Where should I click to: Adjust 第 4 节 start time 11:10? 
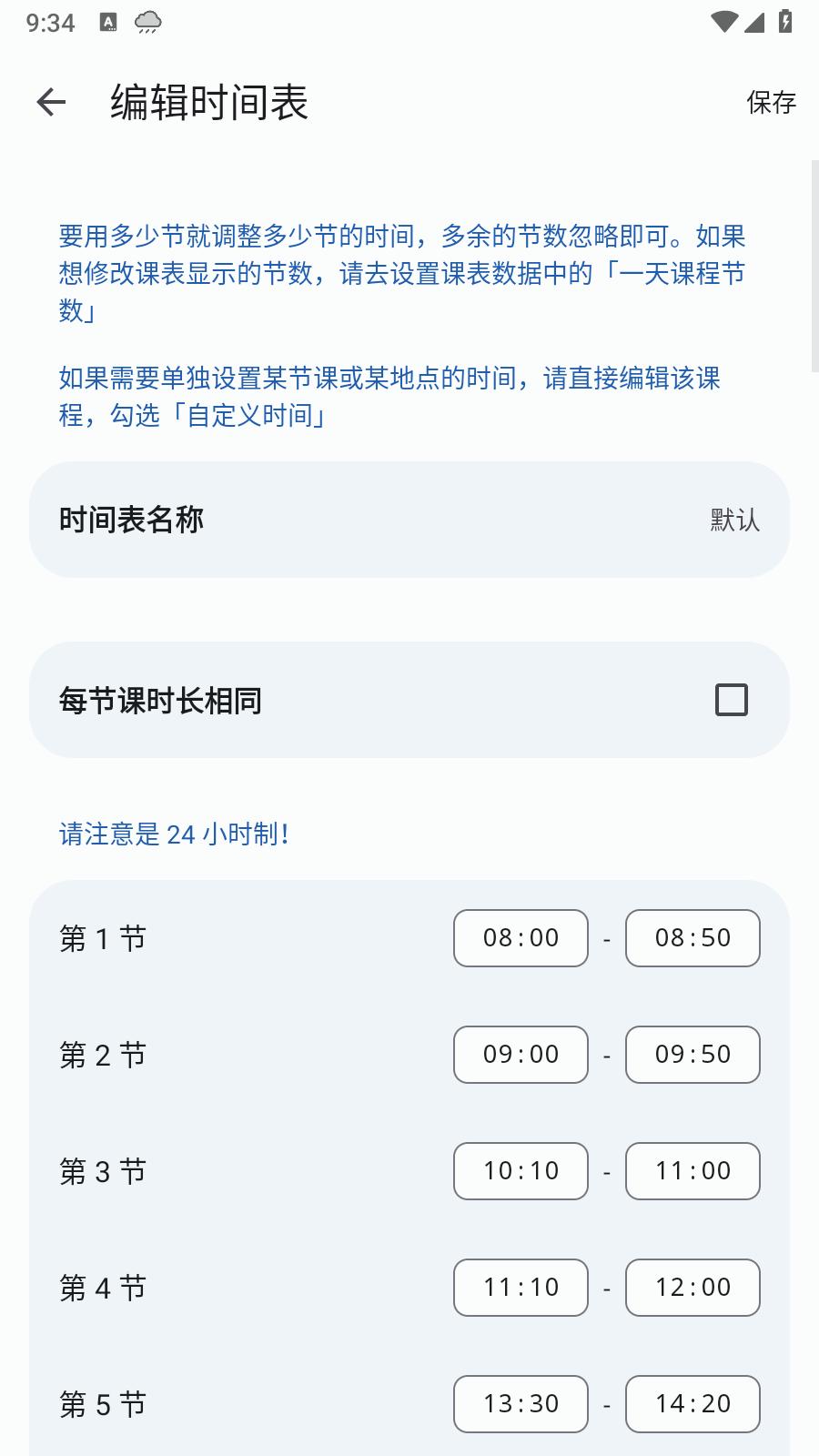pyautogui.click(x=521, y=1288)
